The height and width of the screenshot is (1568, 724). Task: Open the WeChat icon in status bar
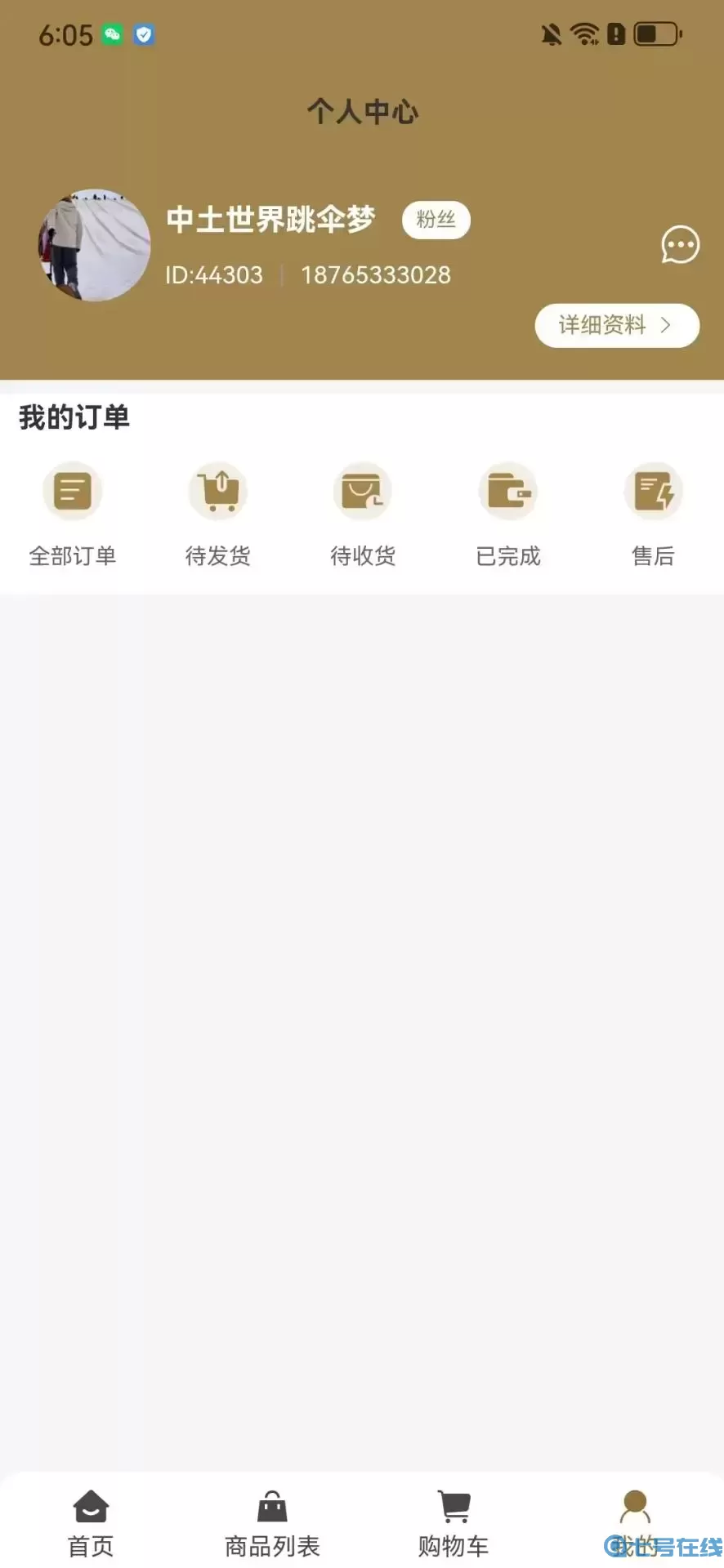pos(112,35)
